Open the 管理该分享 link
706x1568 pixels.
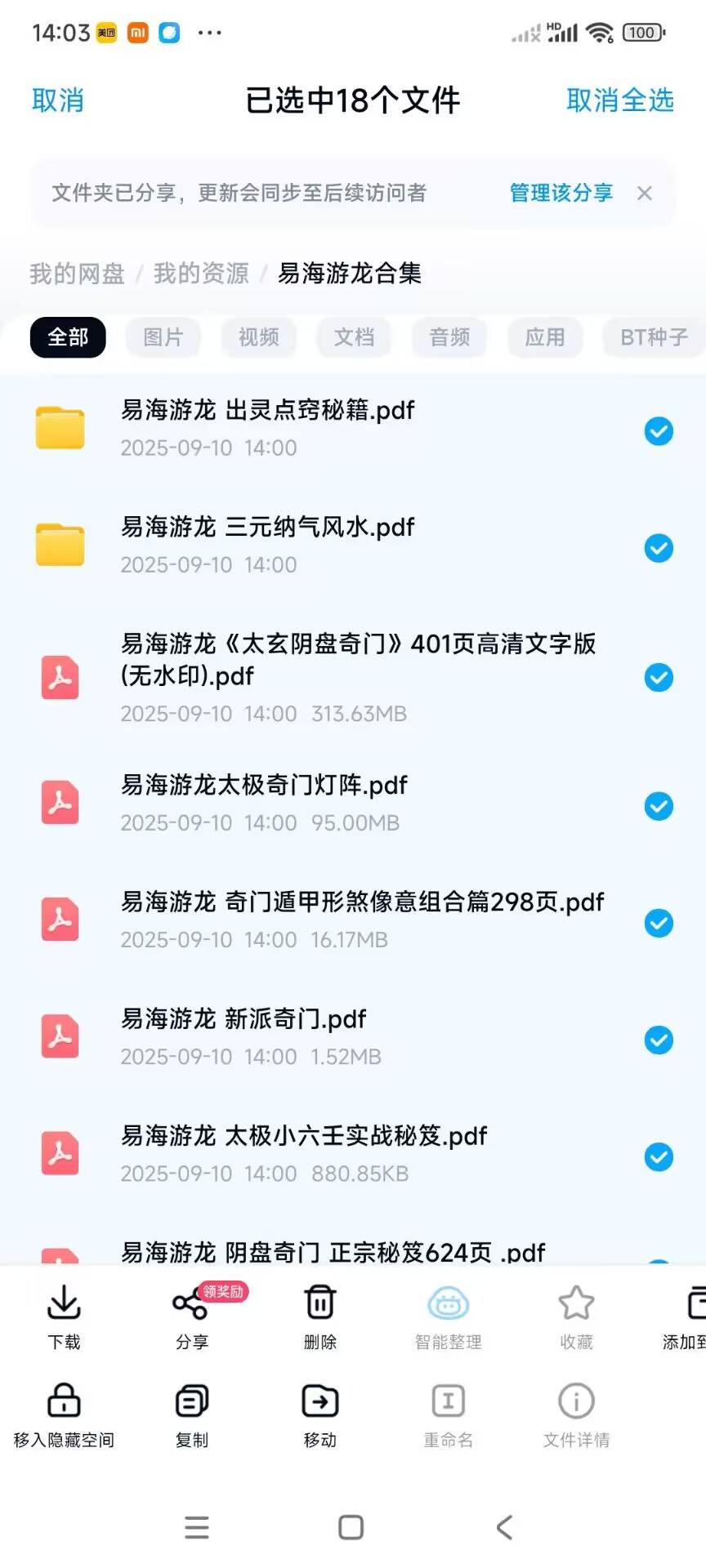pyautogui.click(x=561, y=193)
